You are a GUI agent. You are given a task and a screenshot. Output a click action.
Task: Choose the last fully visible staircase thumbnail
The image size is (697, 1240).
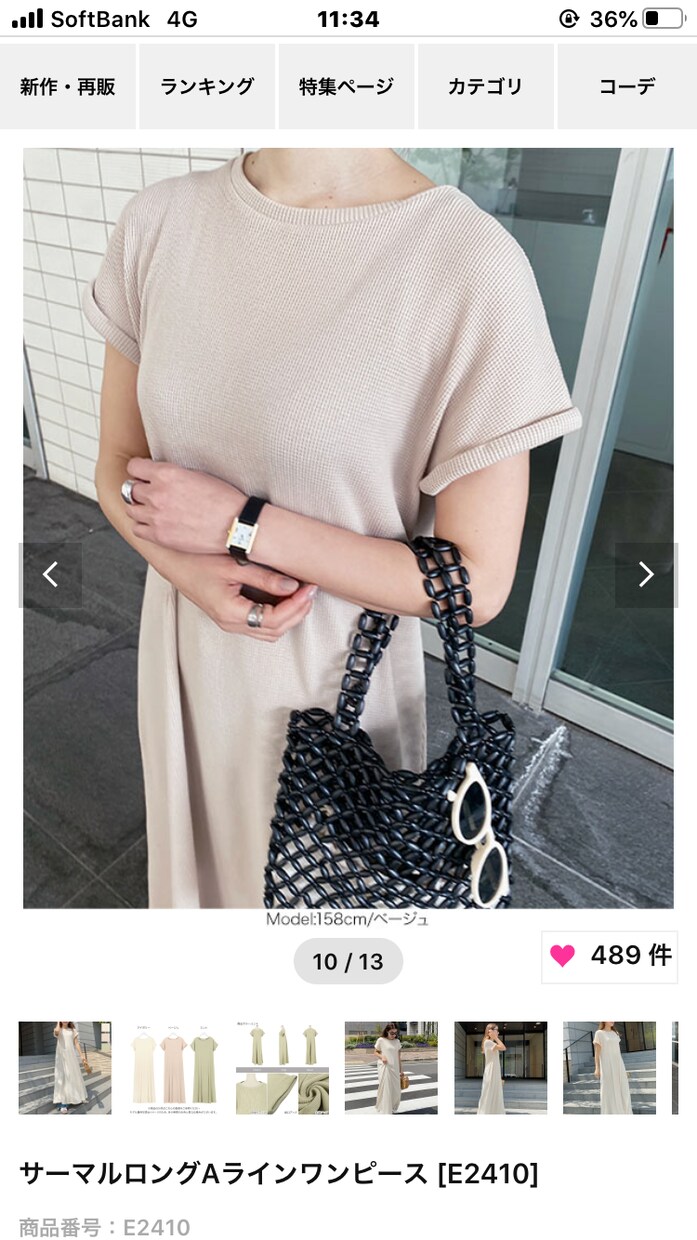(x=610, y=1068)
